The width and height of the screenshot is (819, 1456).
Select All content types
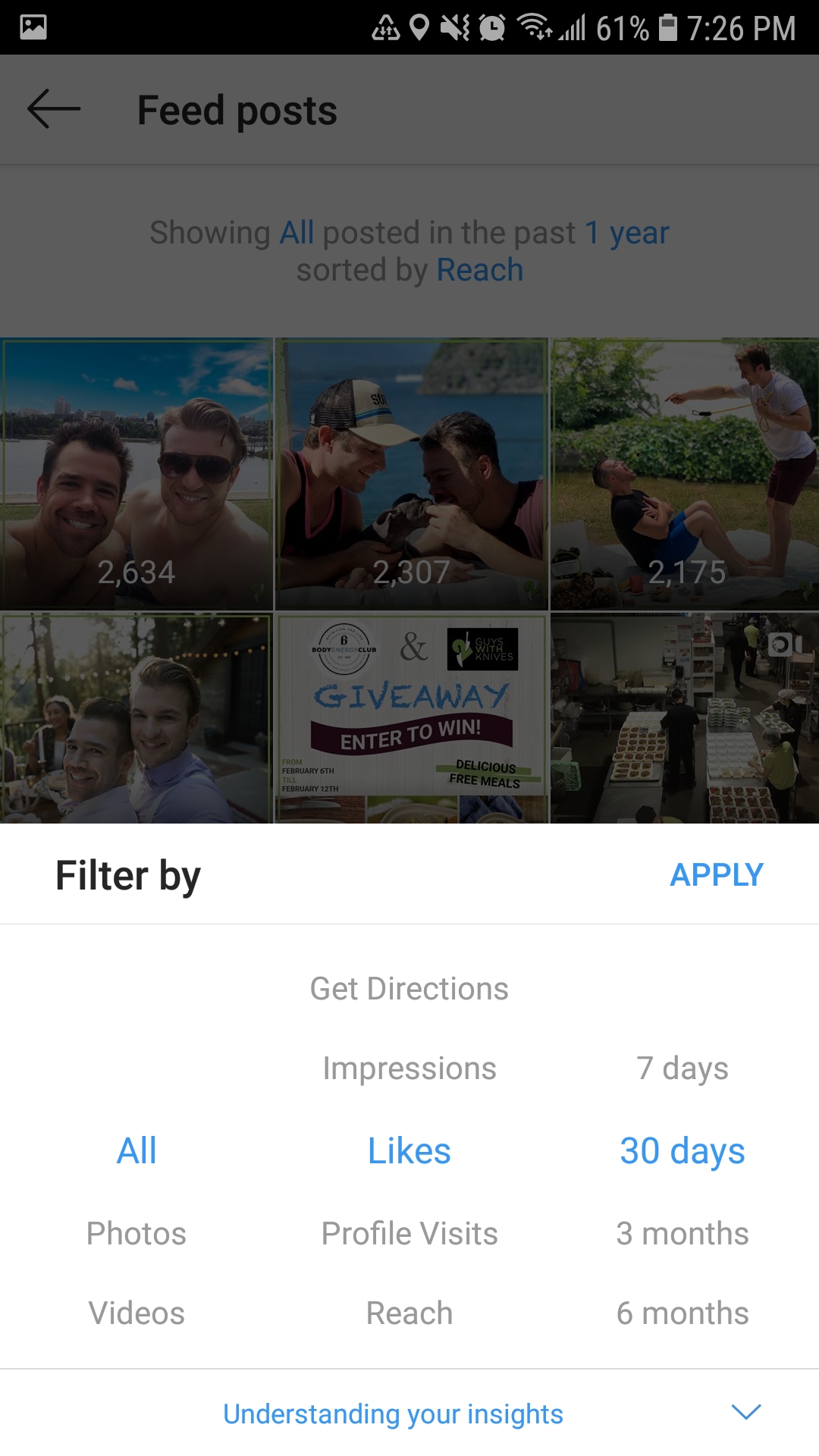click(x=136, y=1151)
